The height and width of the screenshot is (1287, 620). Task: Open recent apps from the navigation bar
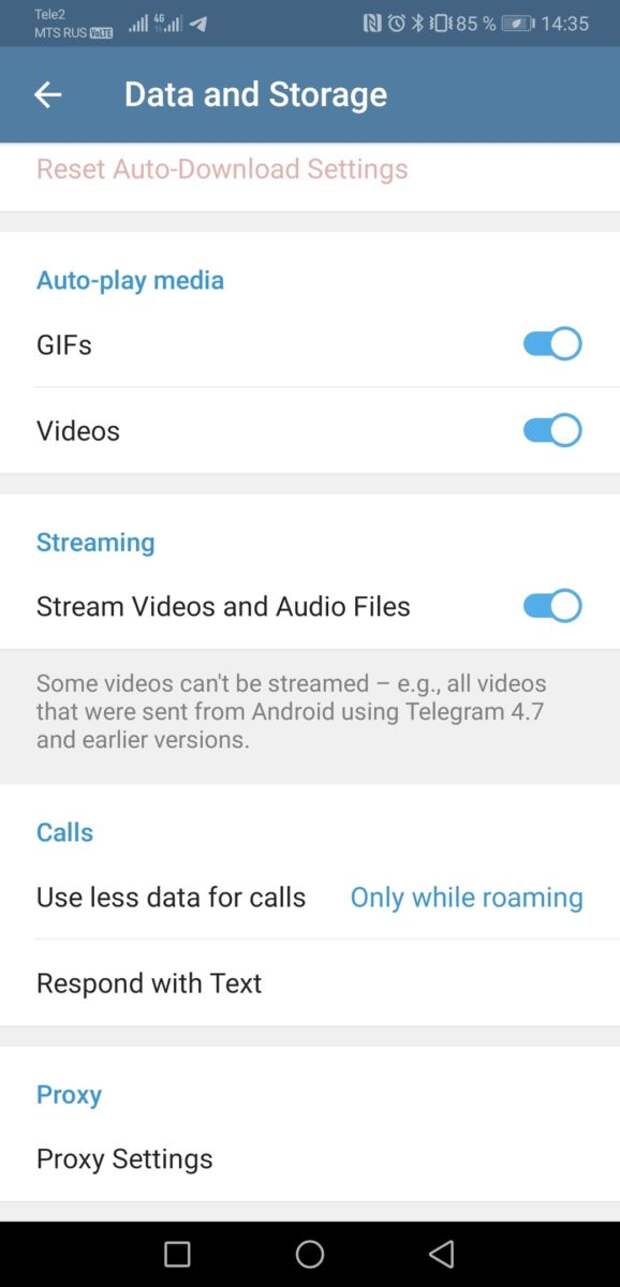coord(177,1254)
